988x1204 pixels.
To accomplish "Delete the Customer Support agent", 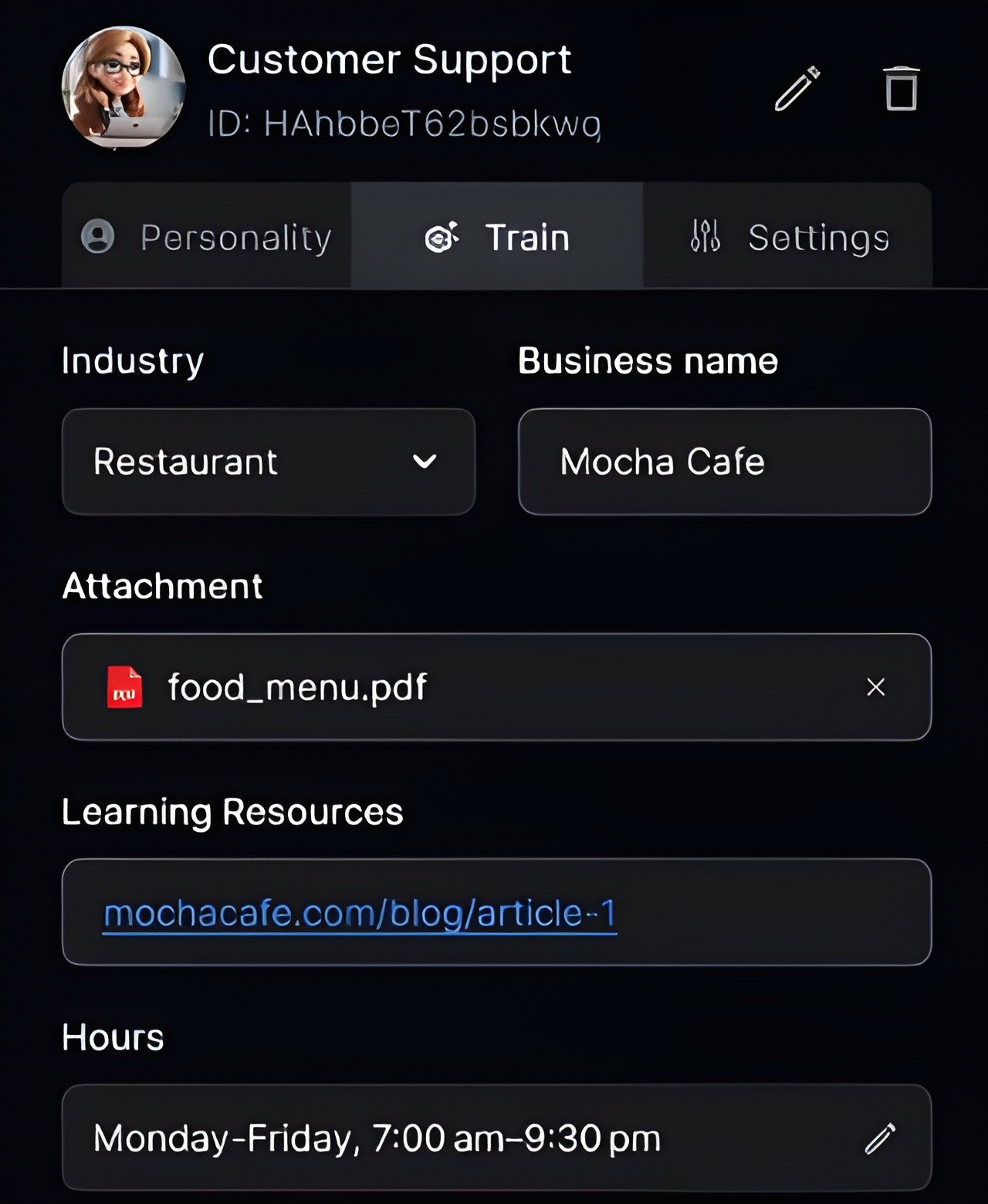I will click(x=901, y=89).
